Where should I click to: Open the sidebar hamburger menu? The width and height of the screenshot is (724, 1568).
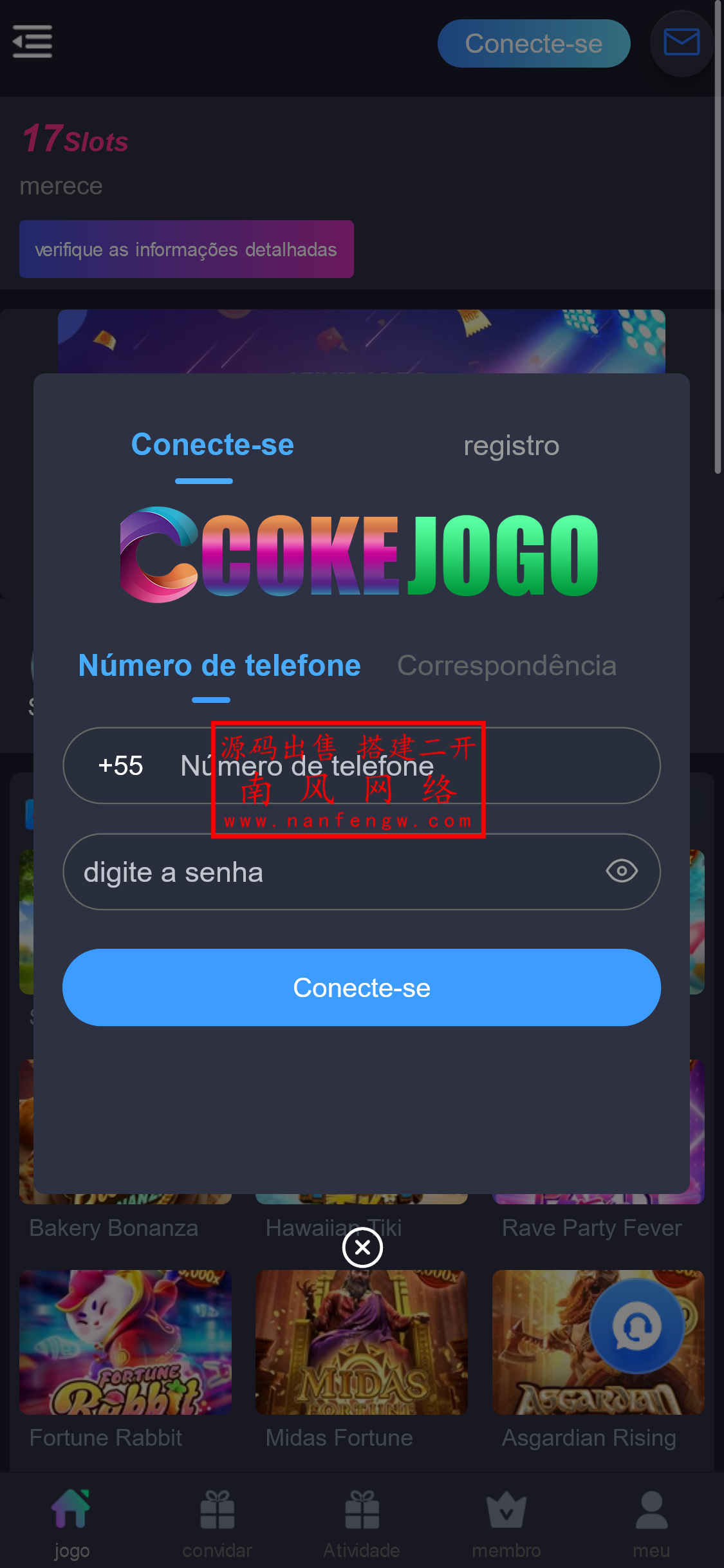coord(32,41)
